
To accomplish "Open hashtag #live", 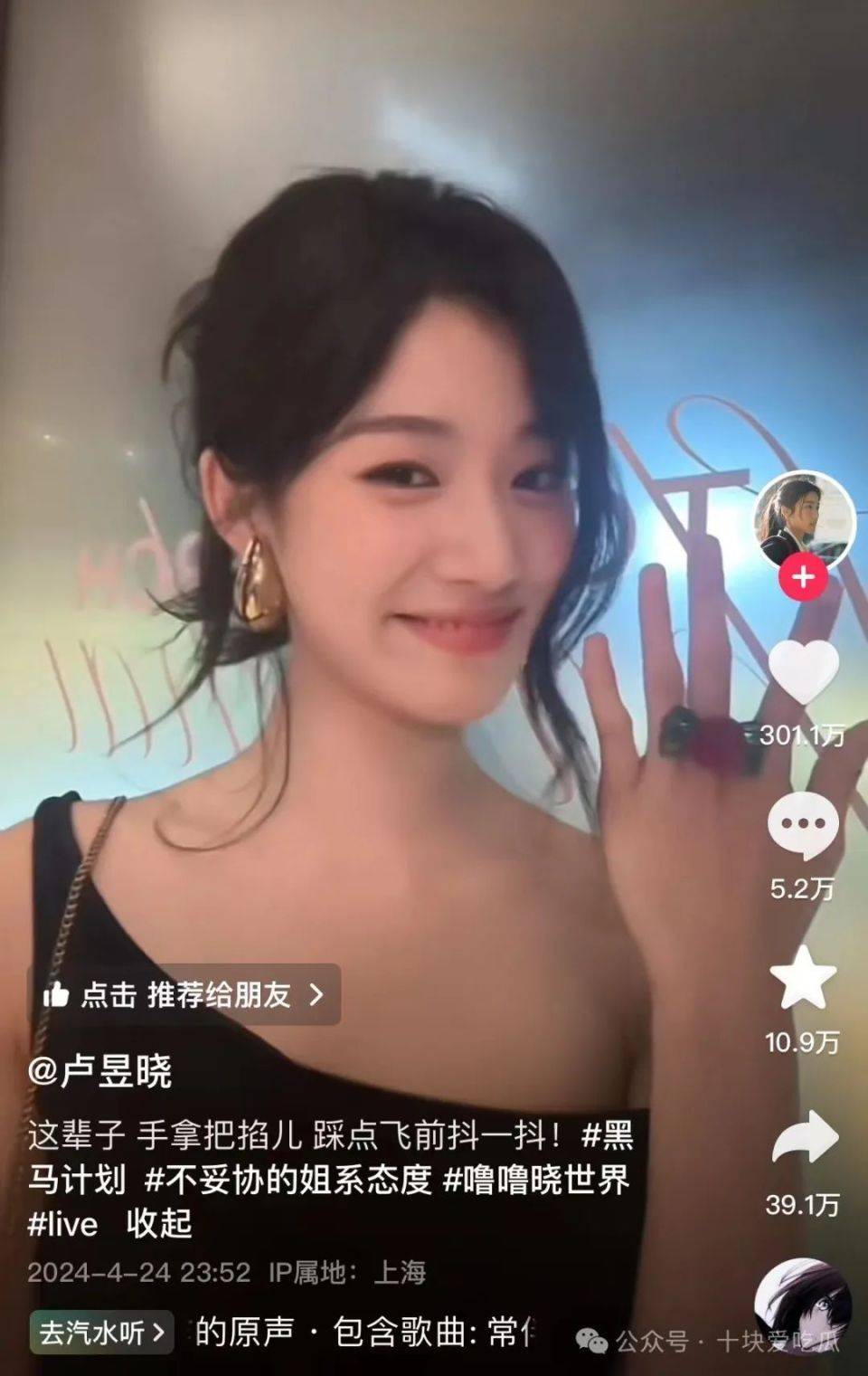I will (62, 1224).
